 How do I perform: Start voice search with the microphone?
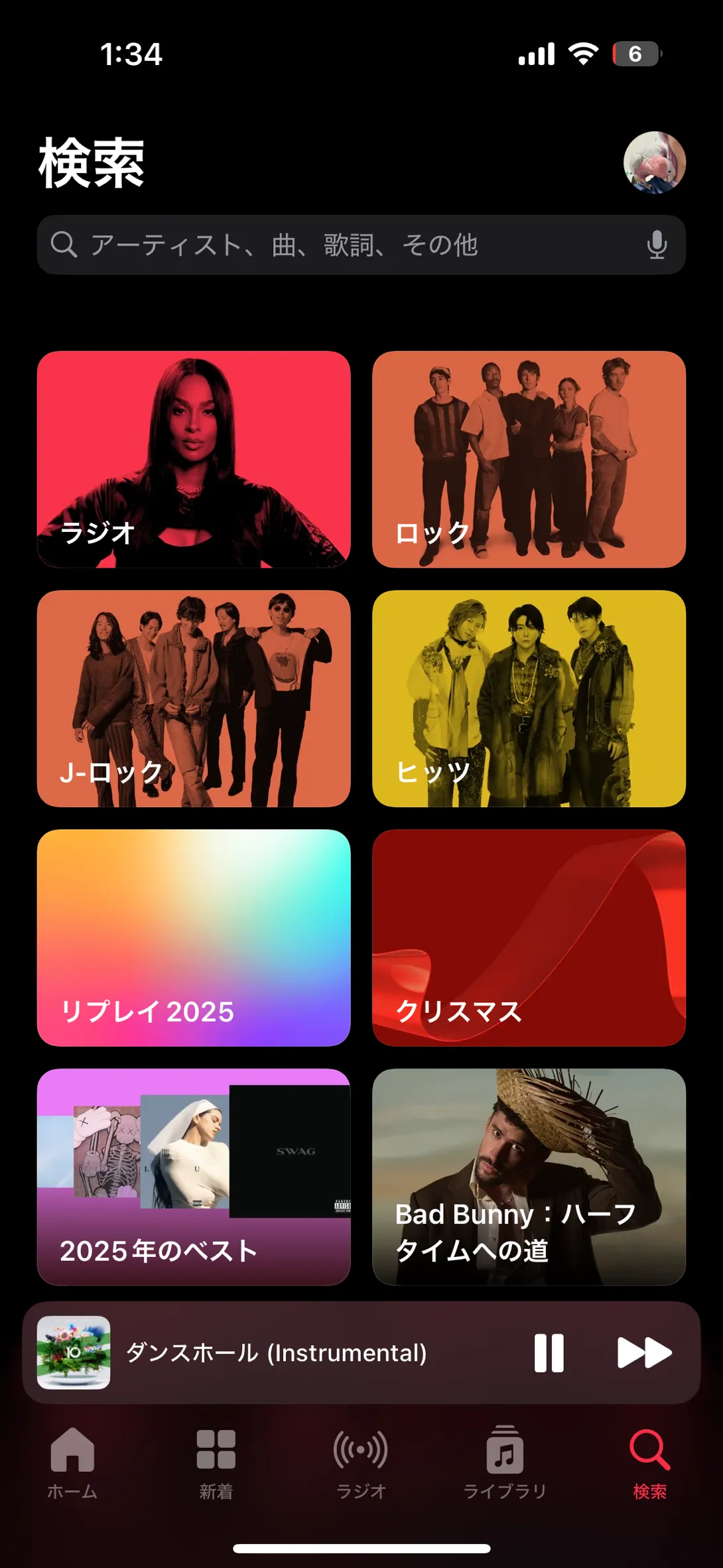[657, 245]
